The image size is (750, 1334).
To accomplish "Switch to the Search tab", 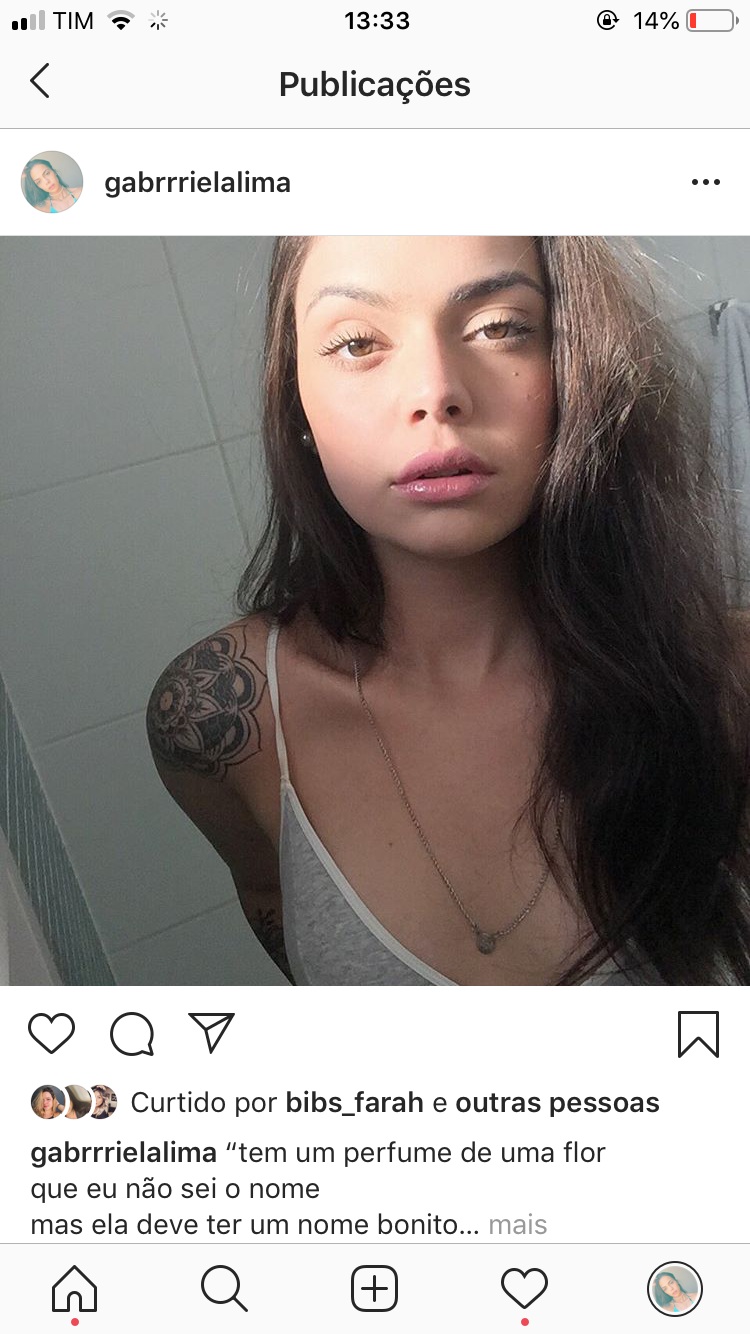I will (224, 1288).
